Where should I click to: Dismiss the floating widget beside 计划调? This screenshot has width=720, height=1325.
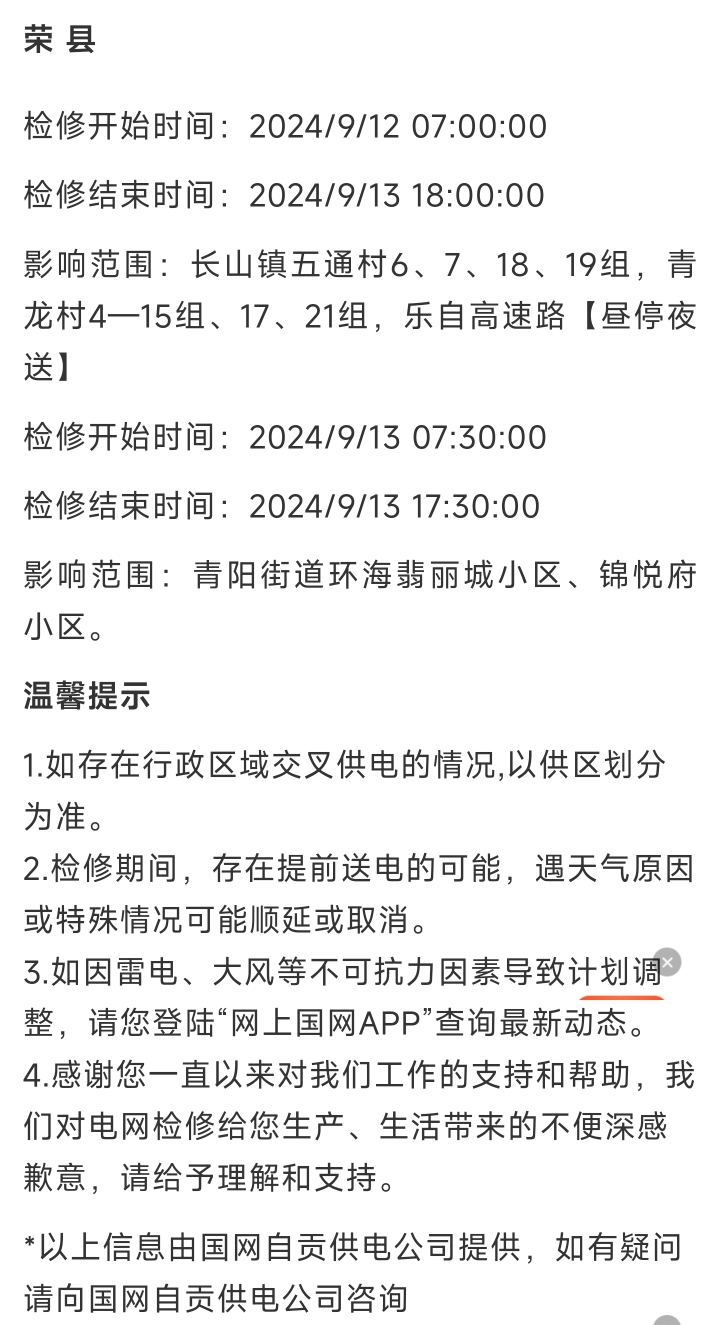667,962
